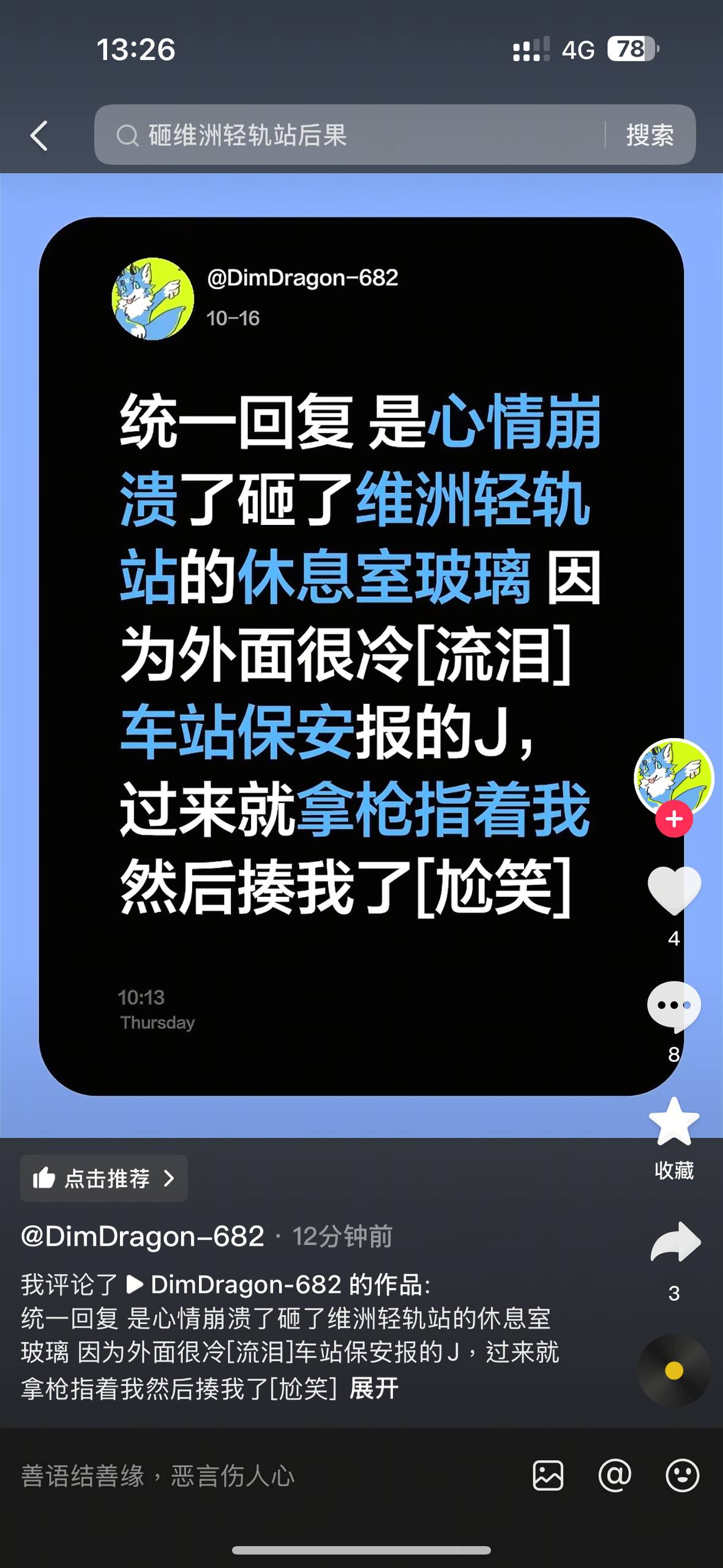
Task: Mention someone with the @ icon
Action: (x=615, y=1475)
